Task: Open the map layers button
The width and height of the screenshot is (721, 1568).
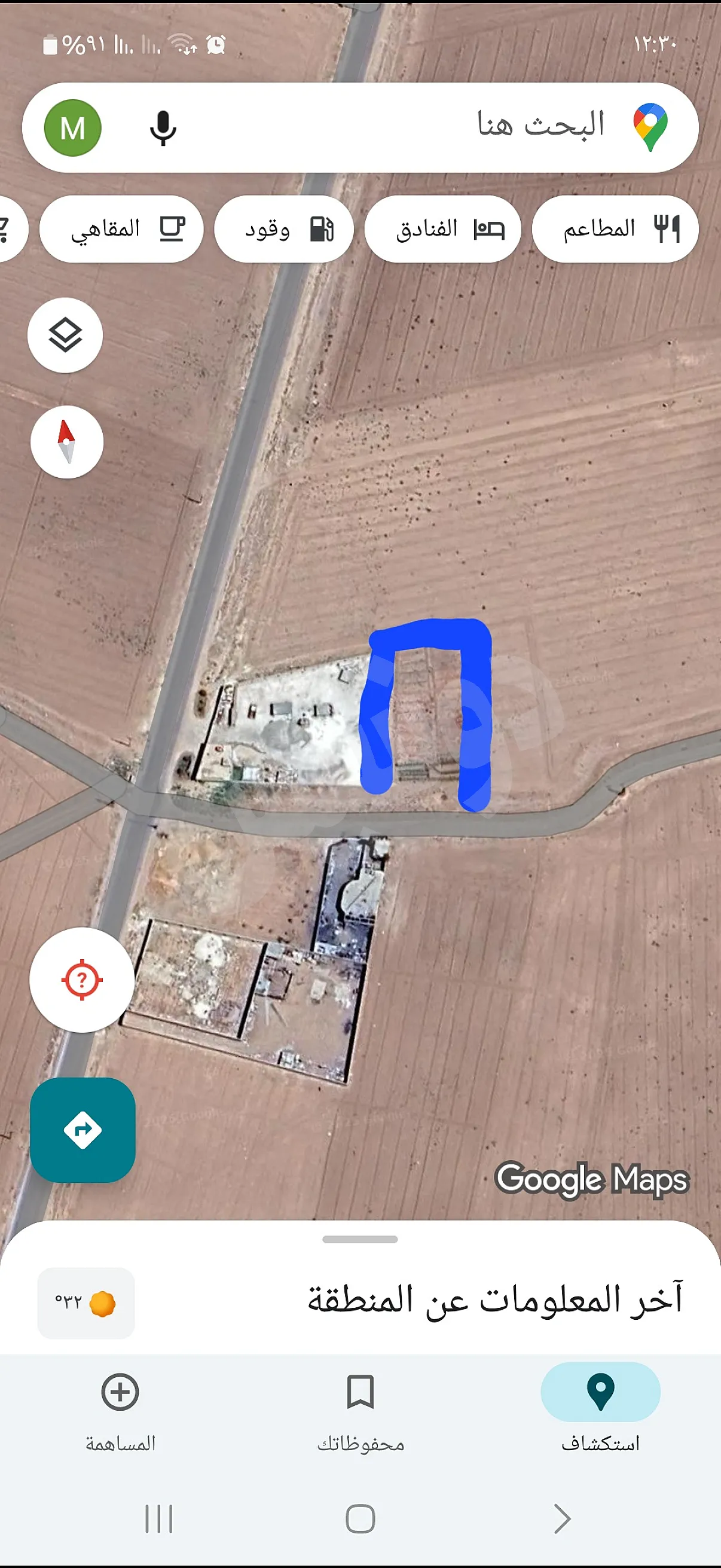Action: [x=65, y=335]
